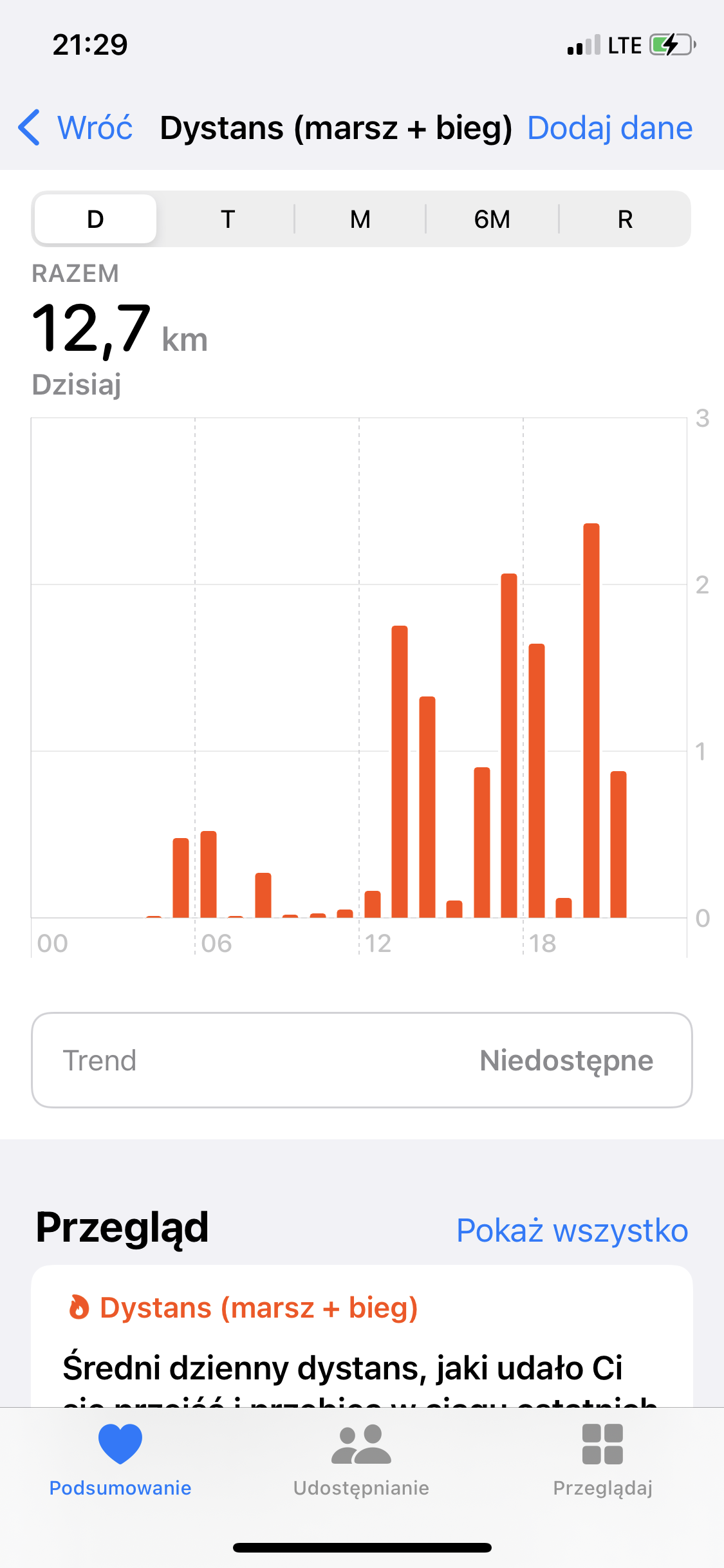Switch to the T week view
This screenshot has width=724, height=1568.
[228, 219]
